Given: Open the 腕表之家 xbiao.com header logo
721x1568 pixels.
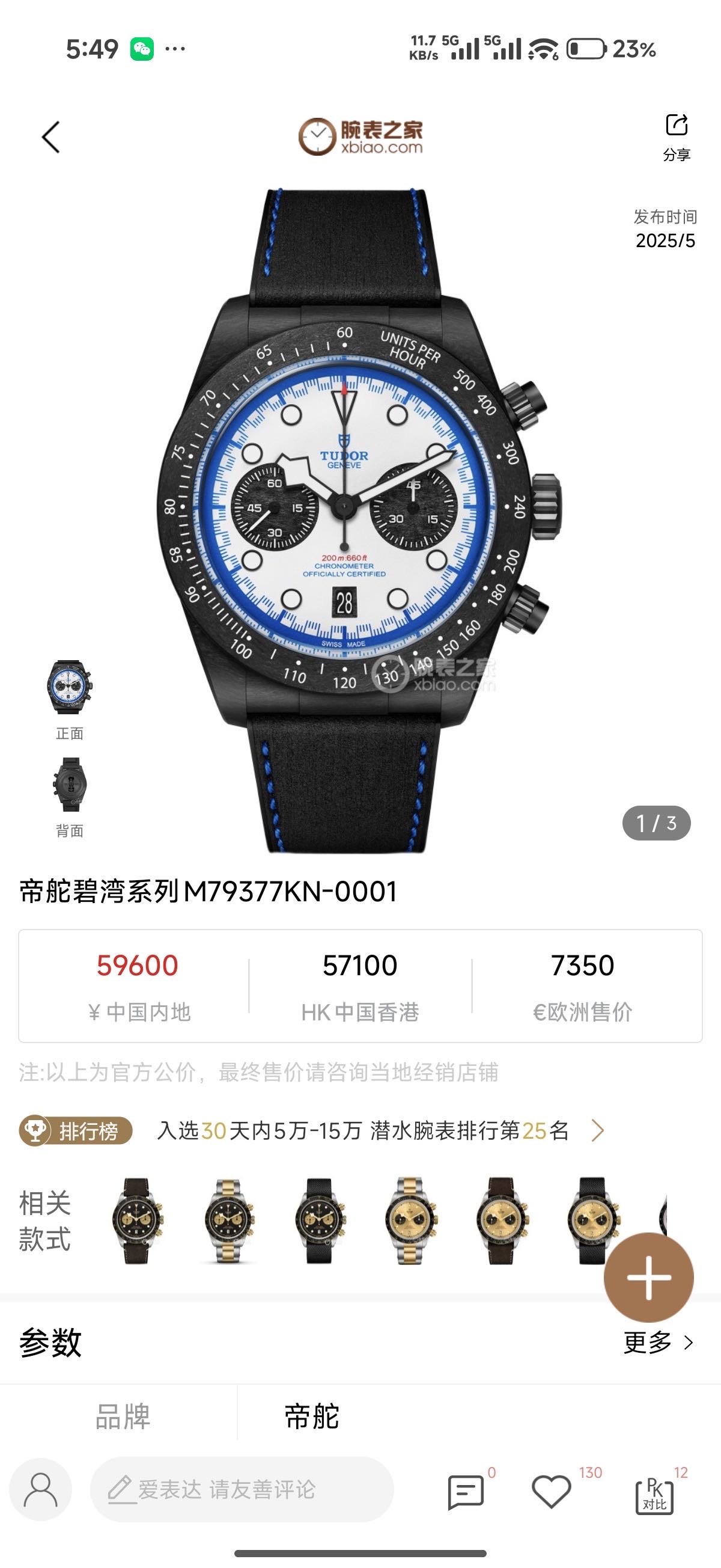Looking at the screenshot, I should 360,137.
